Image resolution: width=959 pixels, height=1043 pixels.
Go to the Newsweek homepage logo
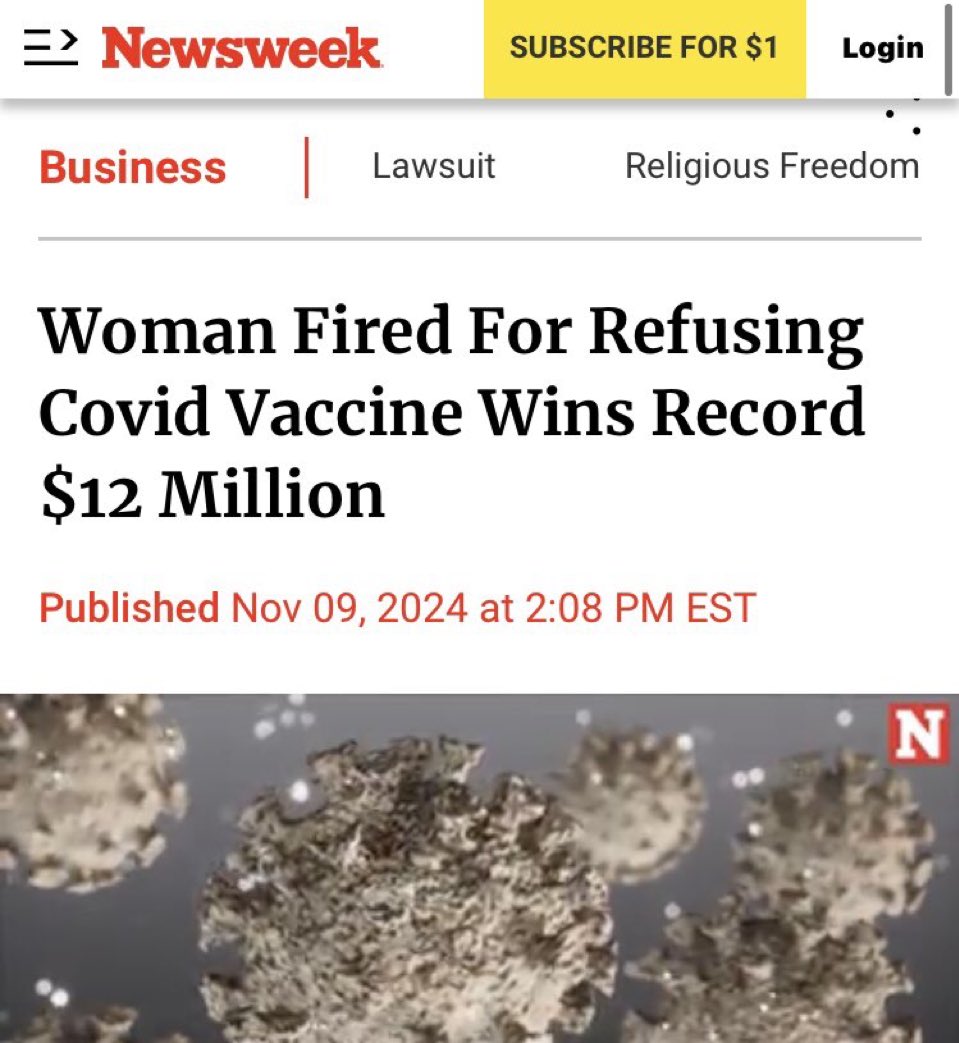click(240, 48)
